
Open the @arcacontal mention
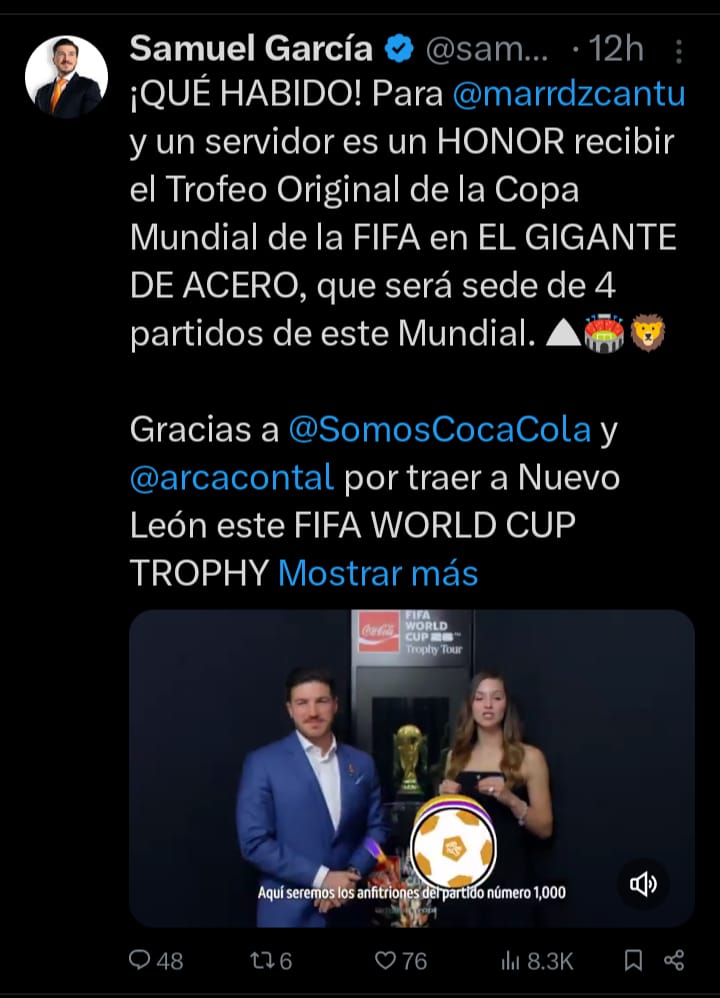point(232,477)
